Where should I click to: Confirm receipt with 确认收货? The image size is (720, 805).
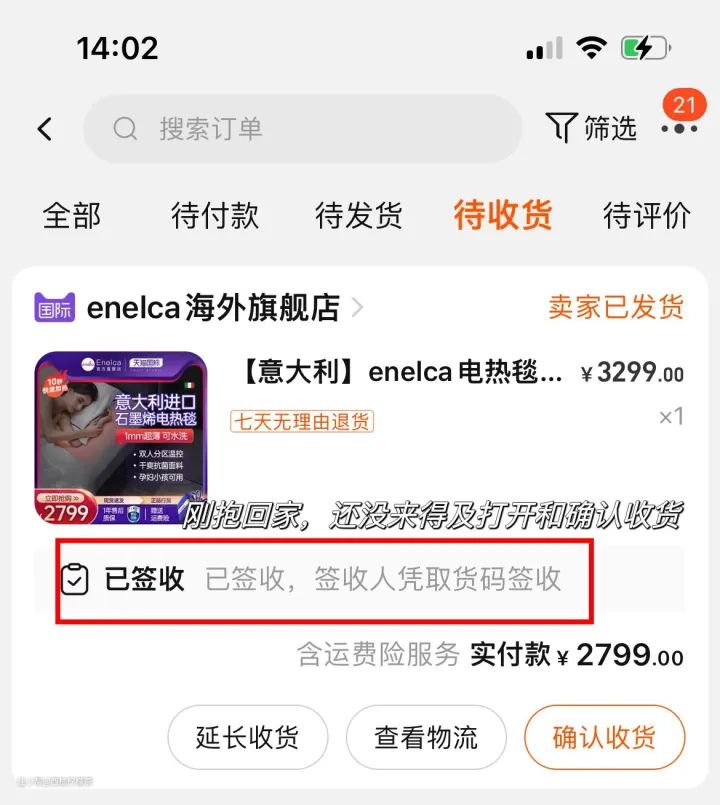click(604, 738)
